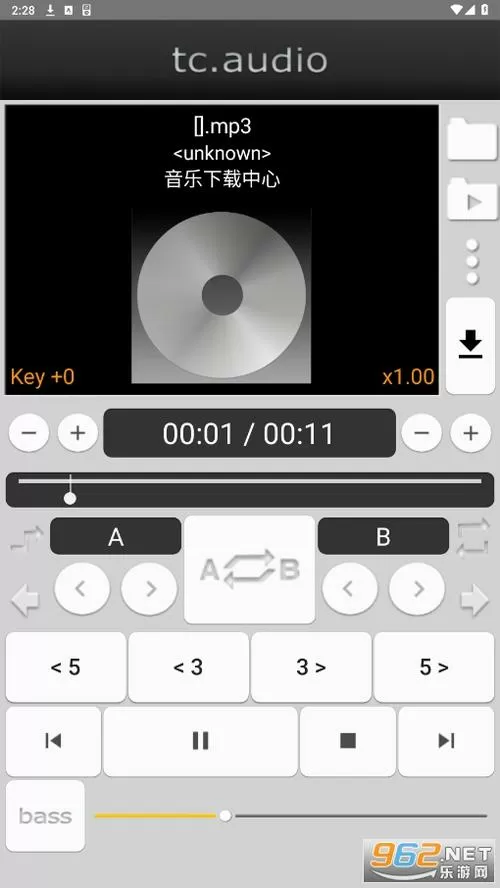Open the three-dot overflow menu

tap(472, 262)
